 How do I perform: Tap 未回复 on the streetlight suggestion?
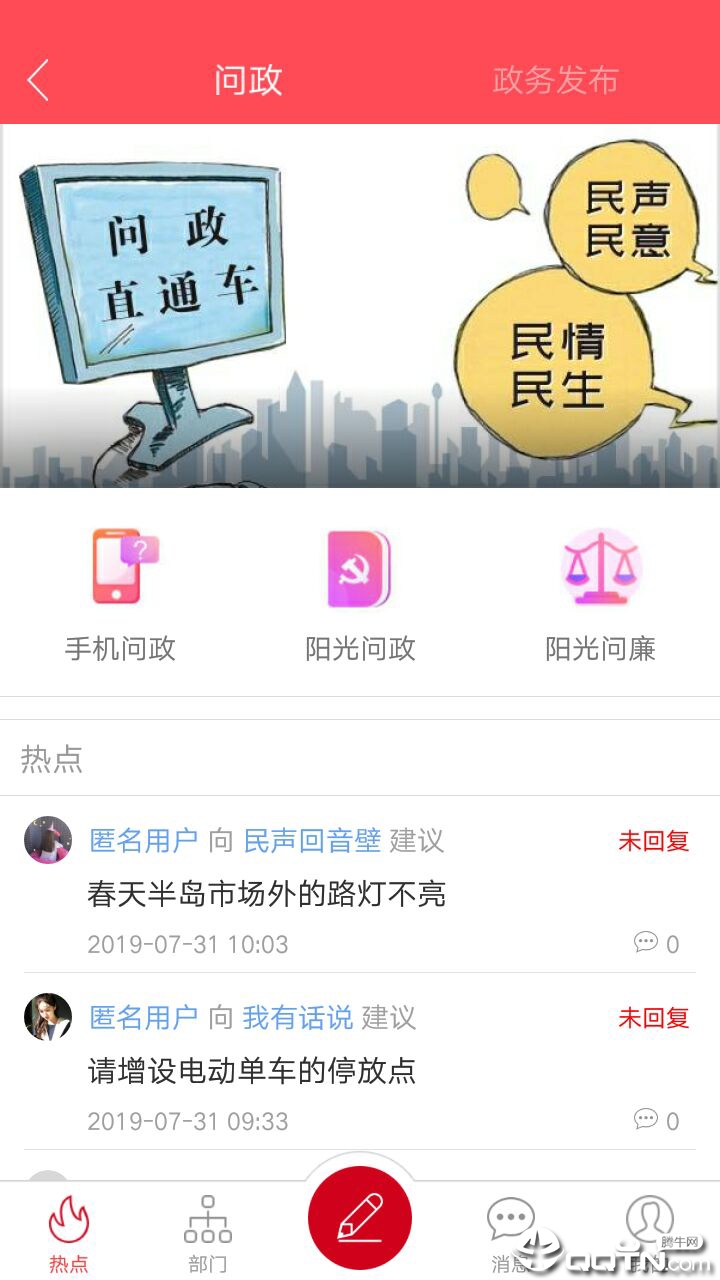point(652,842)
